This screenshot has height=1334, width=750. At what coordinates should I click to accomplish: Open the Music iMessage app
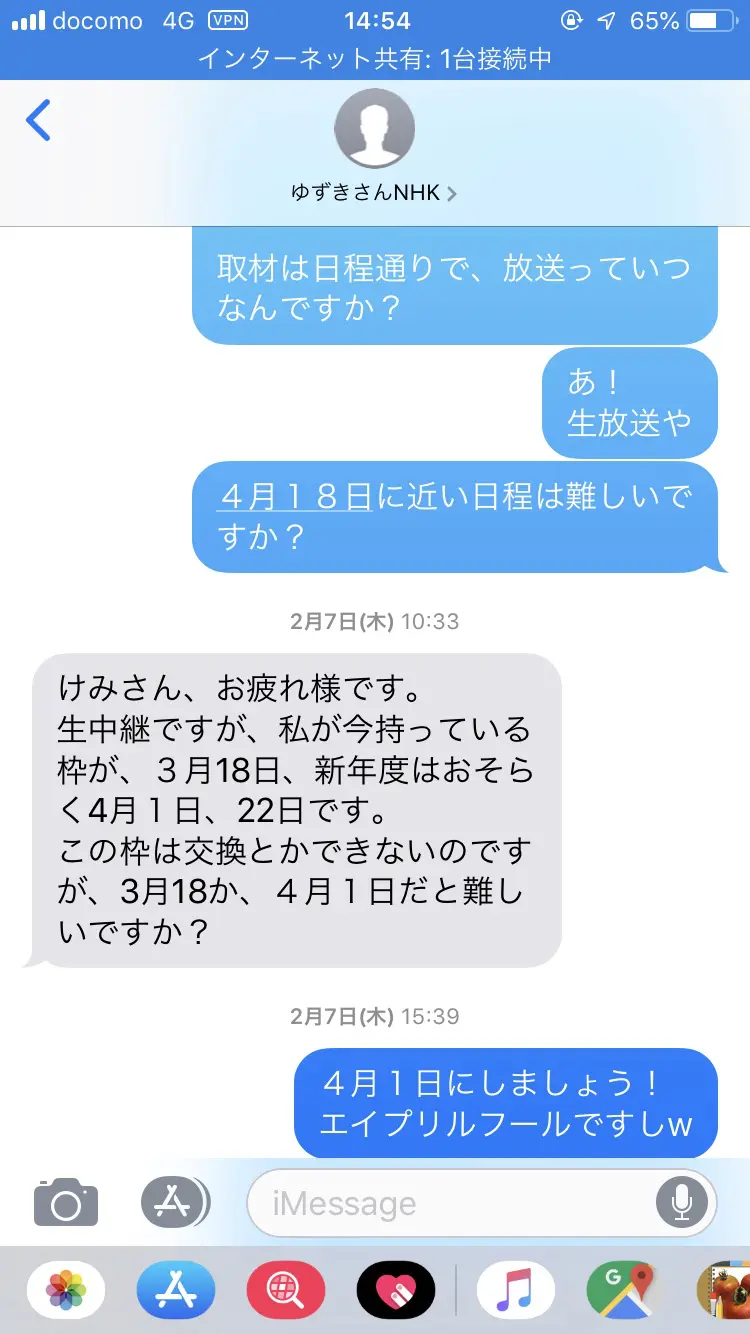point(516,1290)
